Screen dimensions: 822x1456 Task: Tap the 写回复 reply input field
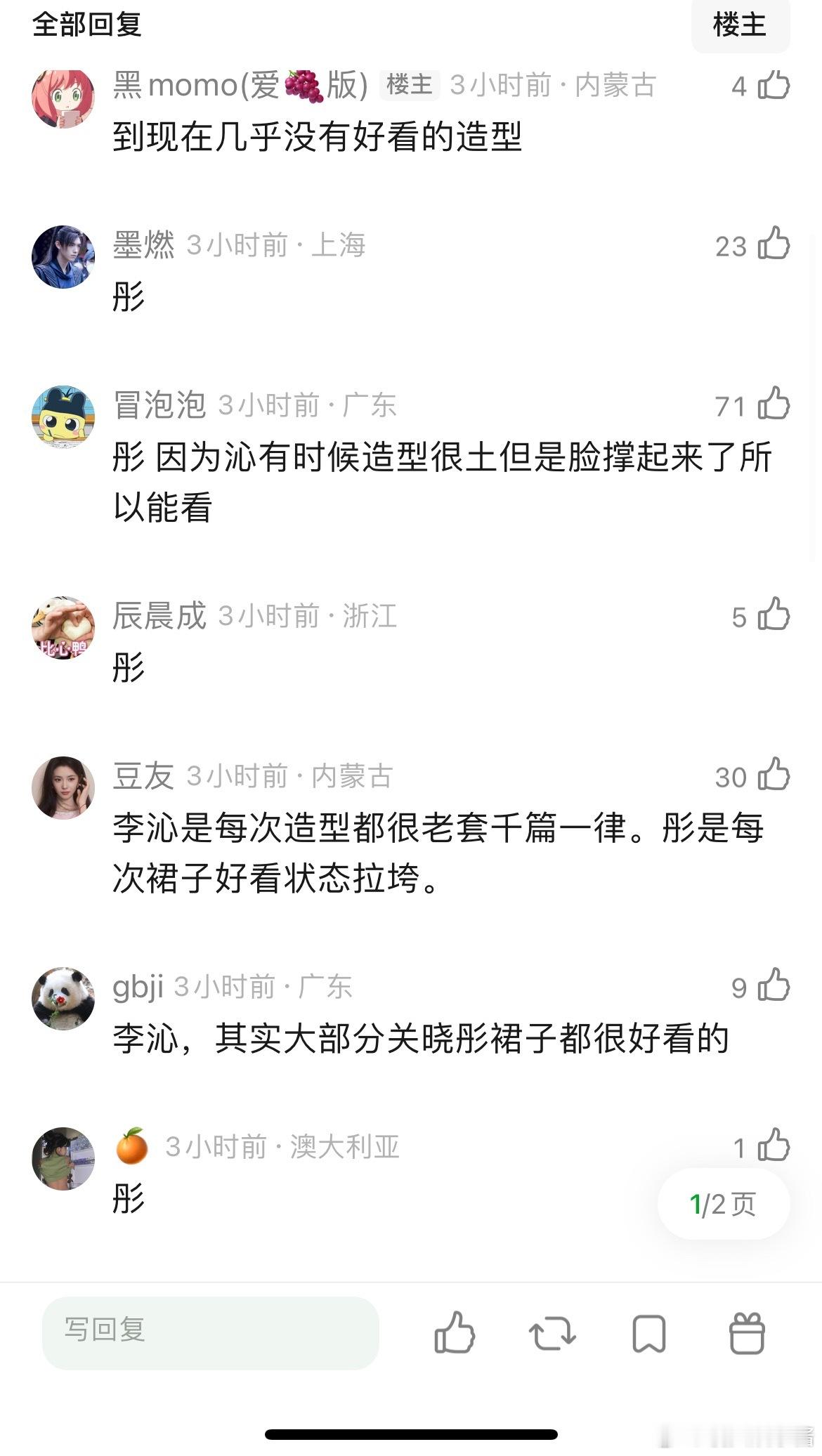[x=211, y=1334]
